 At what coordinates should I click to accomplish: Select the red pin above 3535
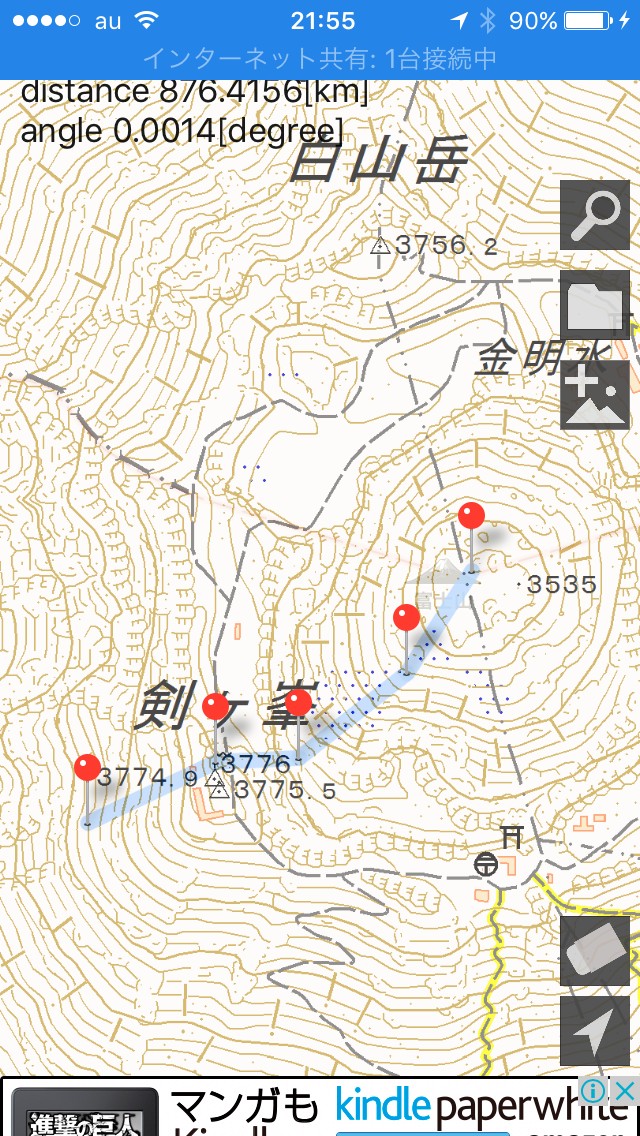click(x=472, y=517)
